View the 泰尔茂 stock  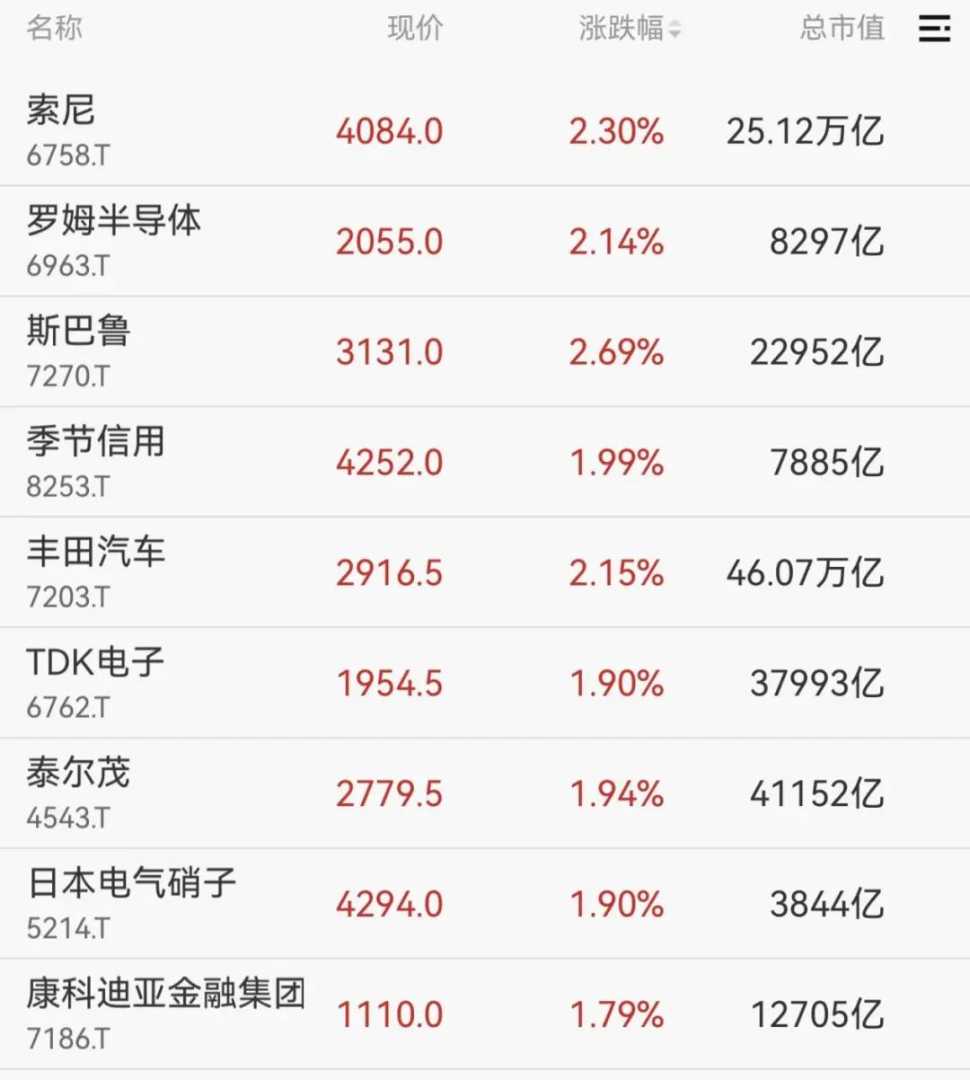(x=79, y=774)
